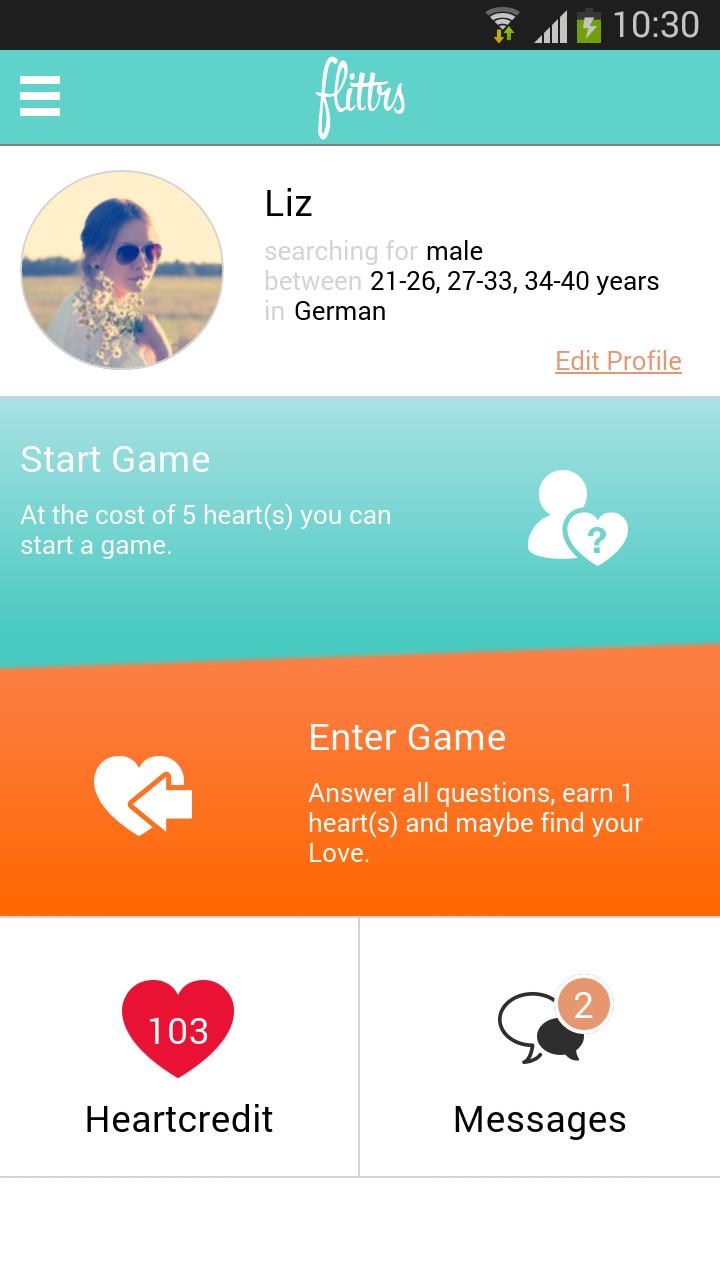Open the hamburger navigation menu
The image size is (720, 1280).
pyautogui.click(x=40, y=97)
